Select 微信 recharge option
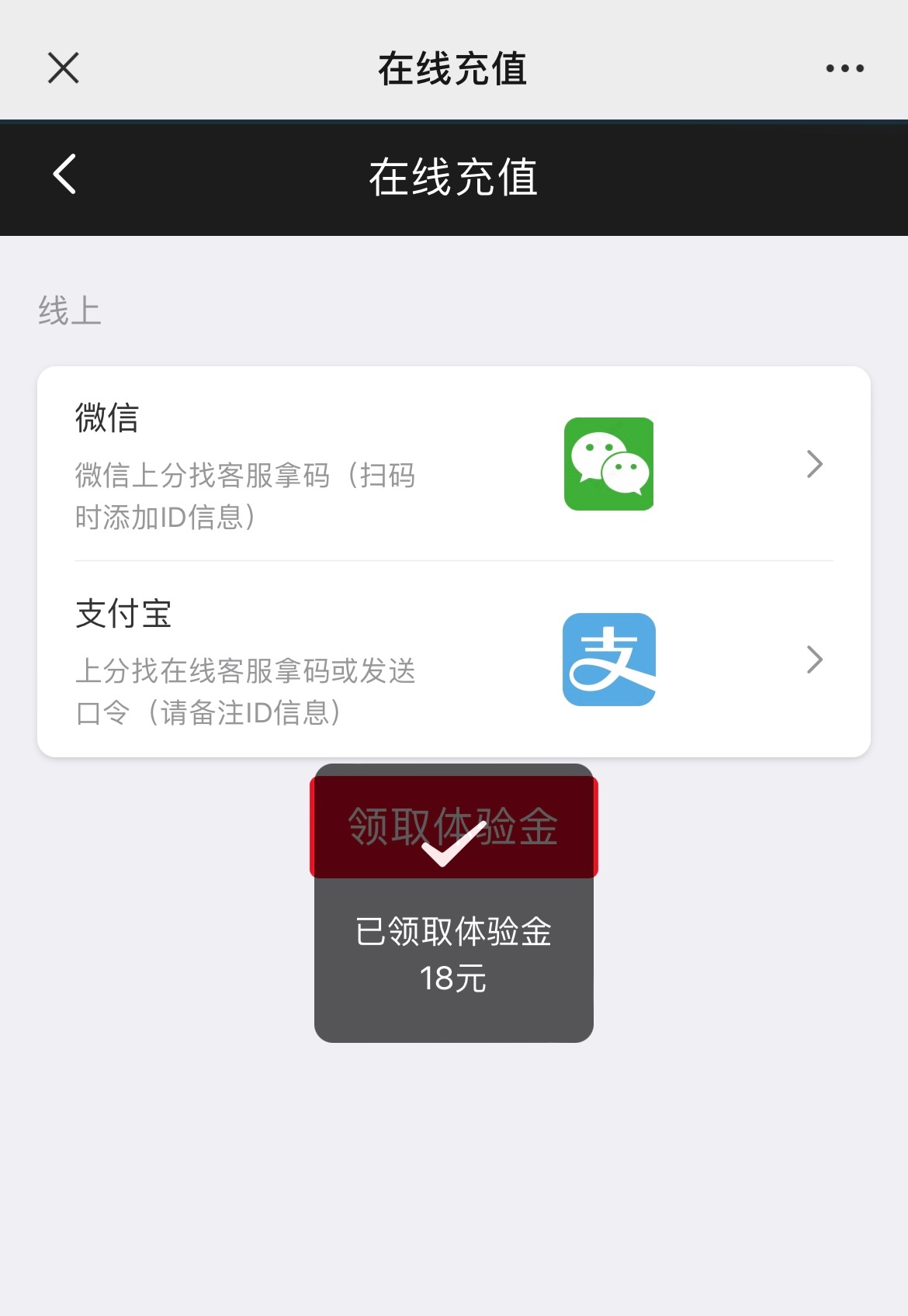 point(453,464)
